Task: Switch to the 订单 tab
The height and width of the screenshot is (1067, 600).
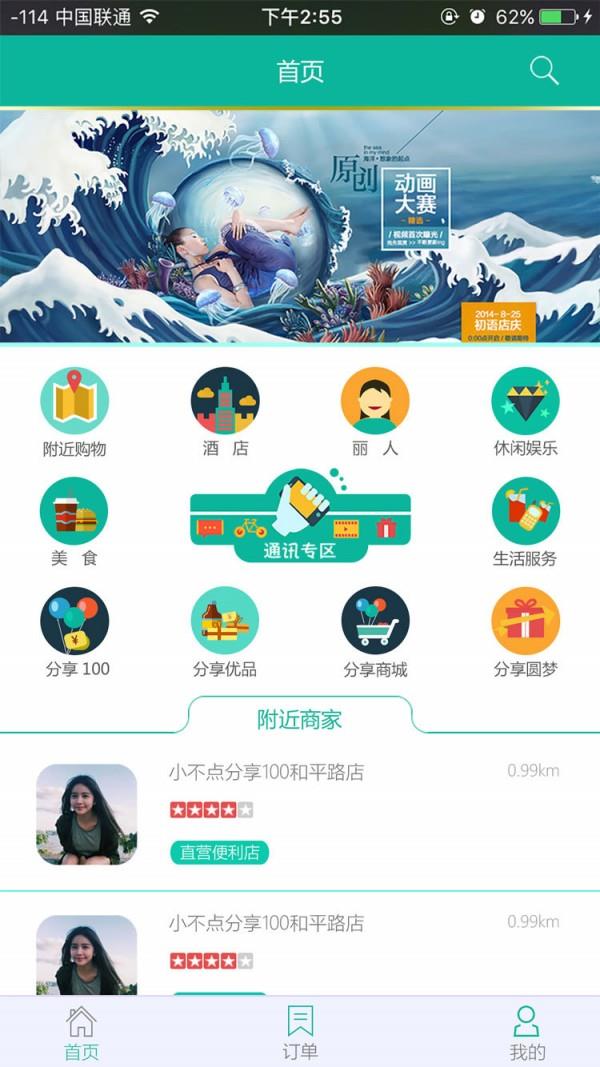Action: tap(300, 1032)
